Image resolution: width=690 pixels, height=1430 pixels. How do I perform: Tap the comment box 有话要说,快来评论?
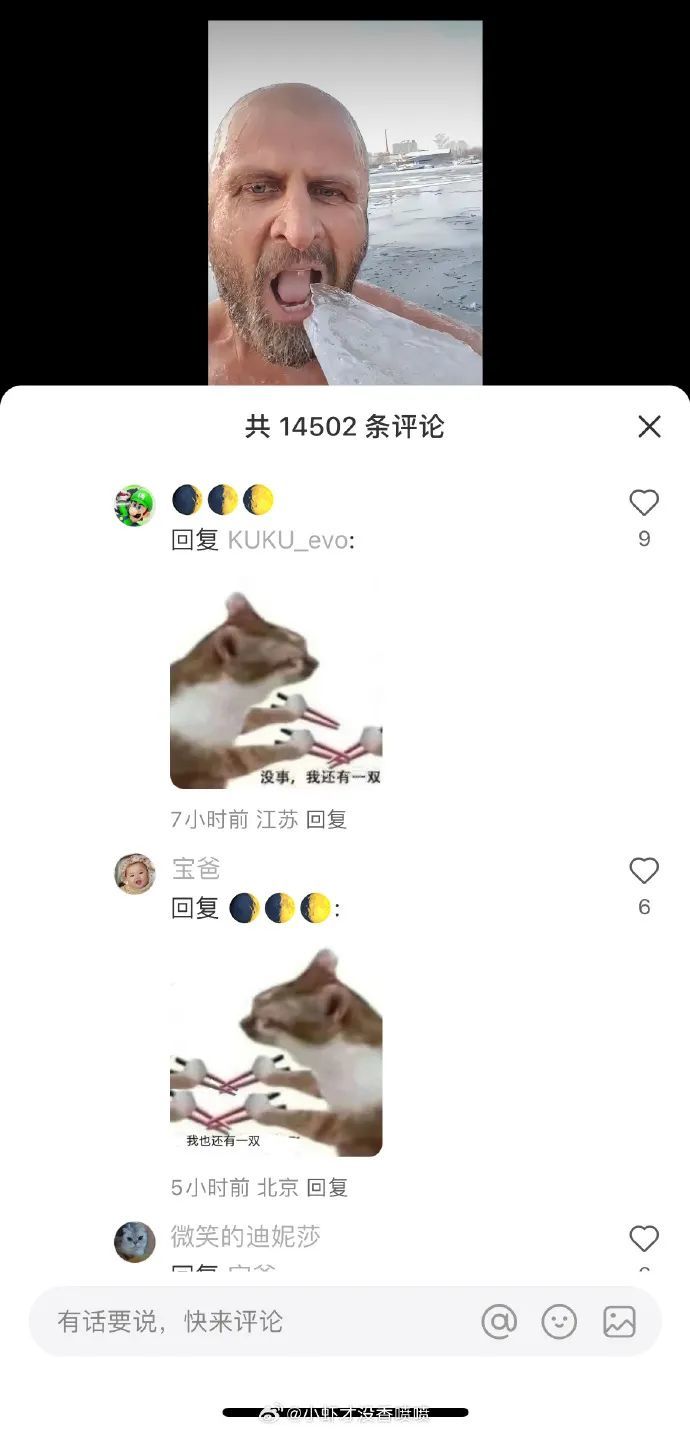[250, 1322]
